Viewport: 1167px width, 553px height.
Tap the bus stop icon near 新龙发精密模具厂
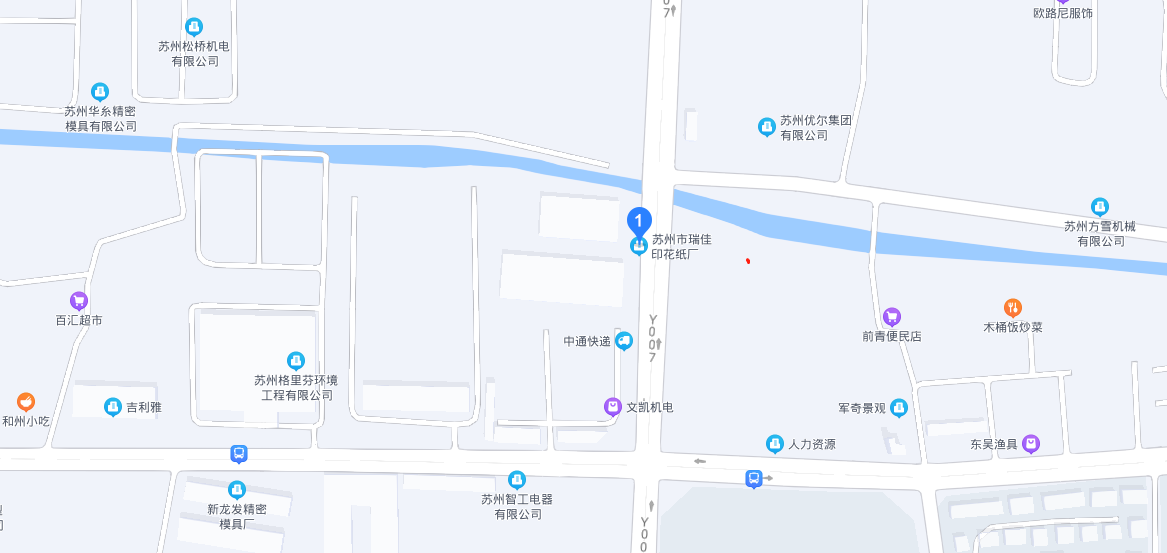[238, 454]
